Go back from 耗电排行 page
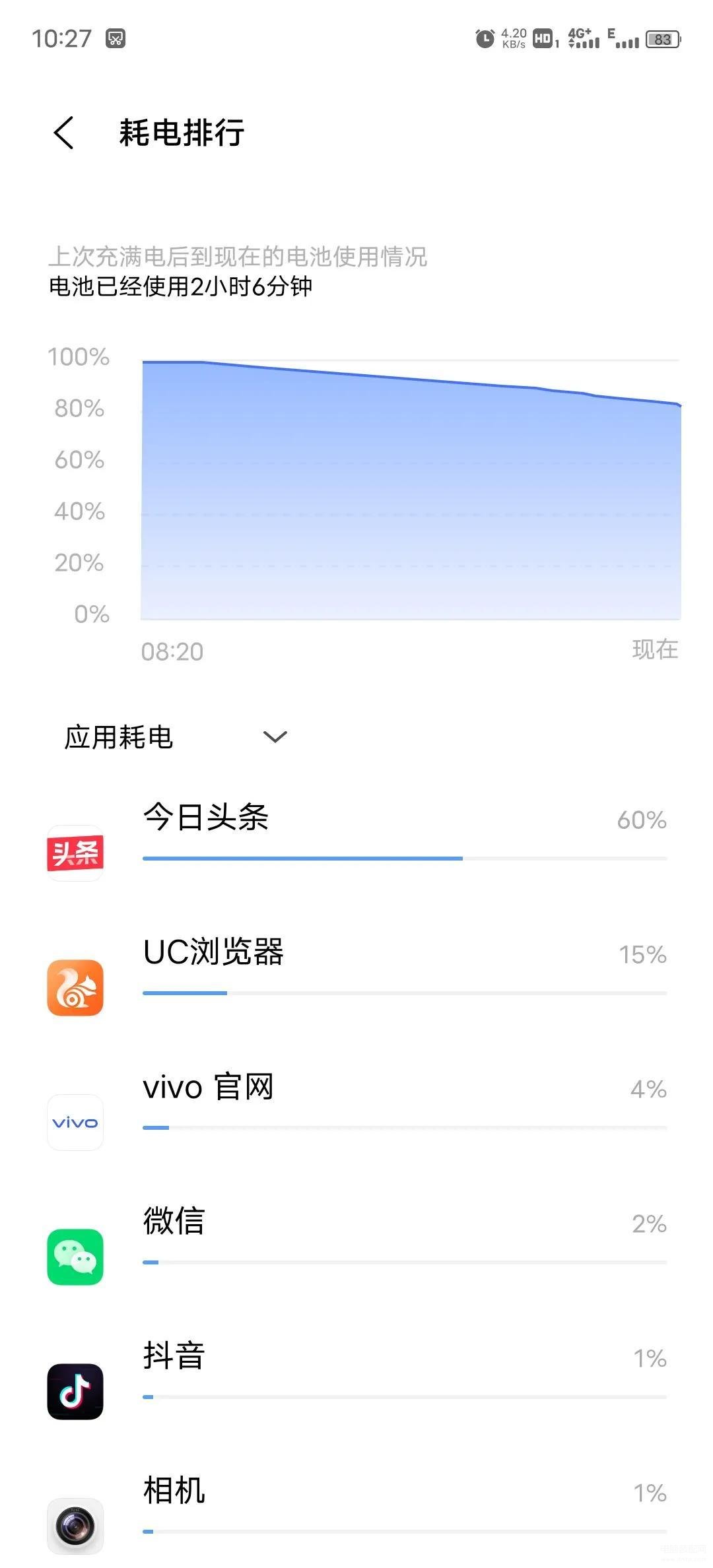The height and width of the screenshot is (1568, 713). tap(63, 133)
